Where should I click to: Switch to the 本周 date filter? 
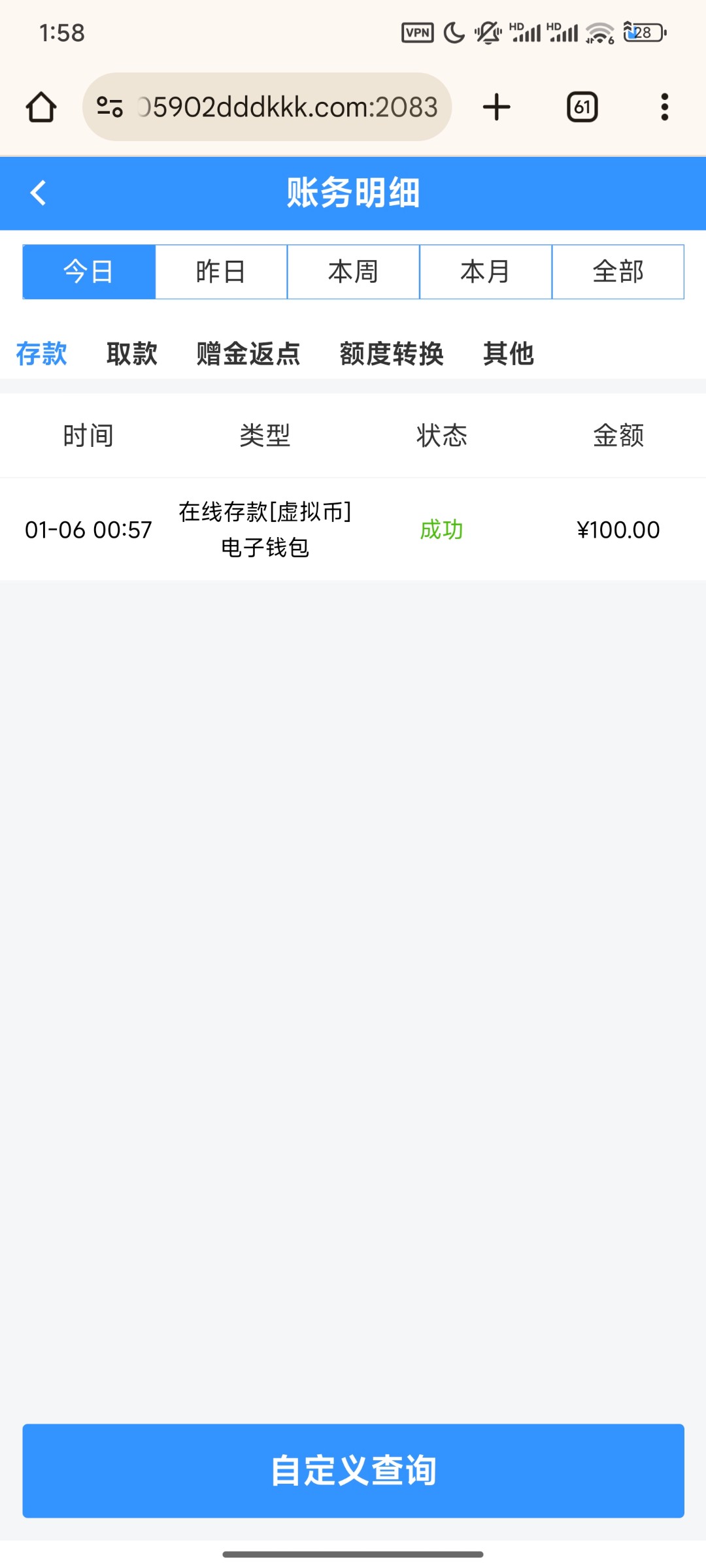click(x=353, y=272)
